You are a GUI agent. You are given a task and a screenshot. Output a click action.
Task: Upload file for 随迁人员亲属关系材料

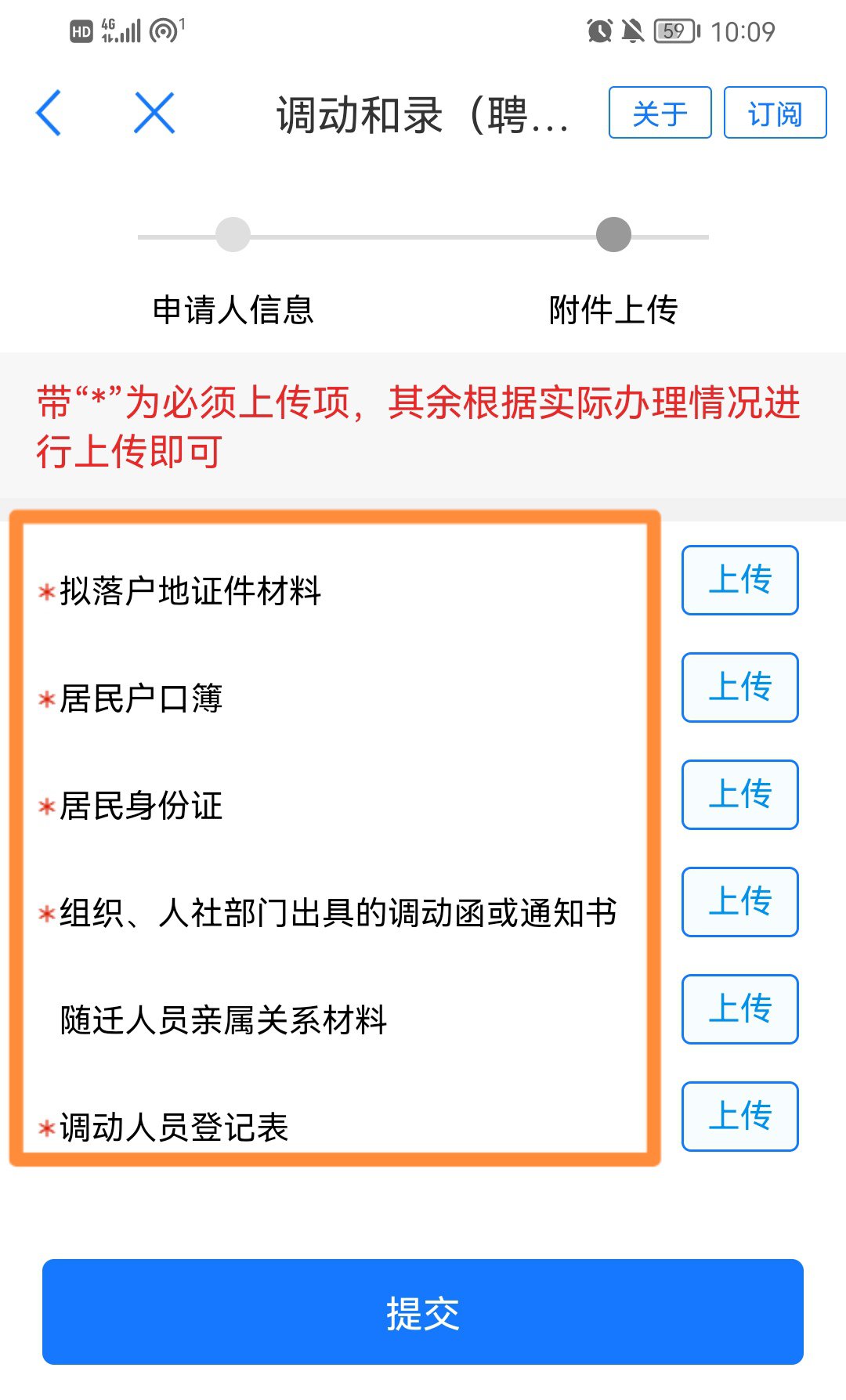click(x=739, y=1009)
